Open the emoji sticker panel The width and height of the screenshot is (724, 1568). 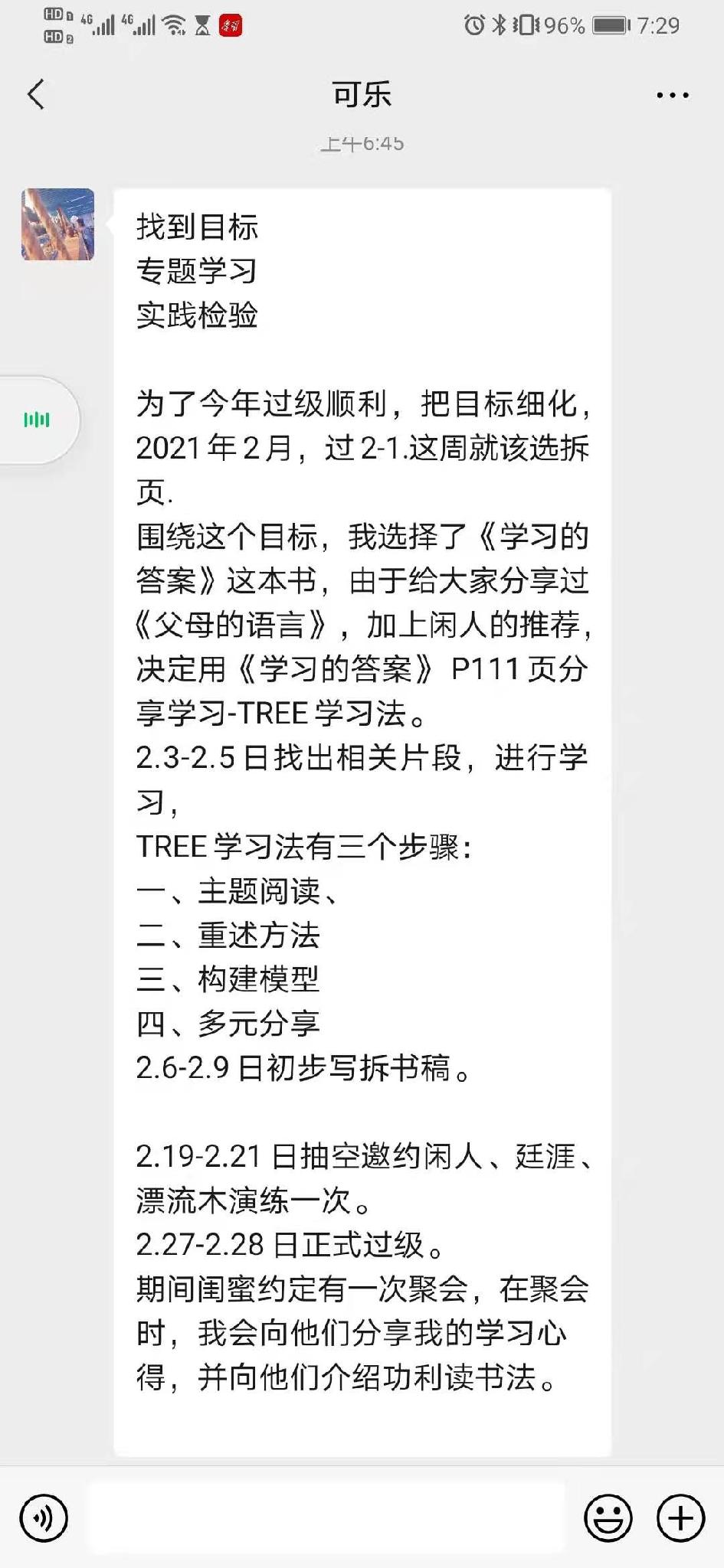608,1517
